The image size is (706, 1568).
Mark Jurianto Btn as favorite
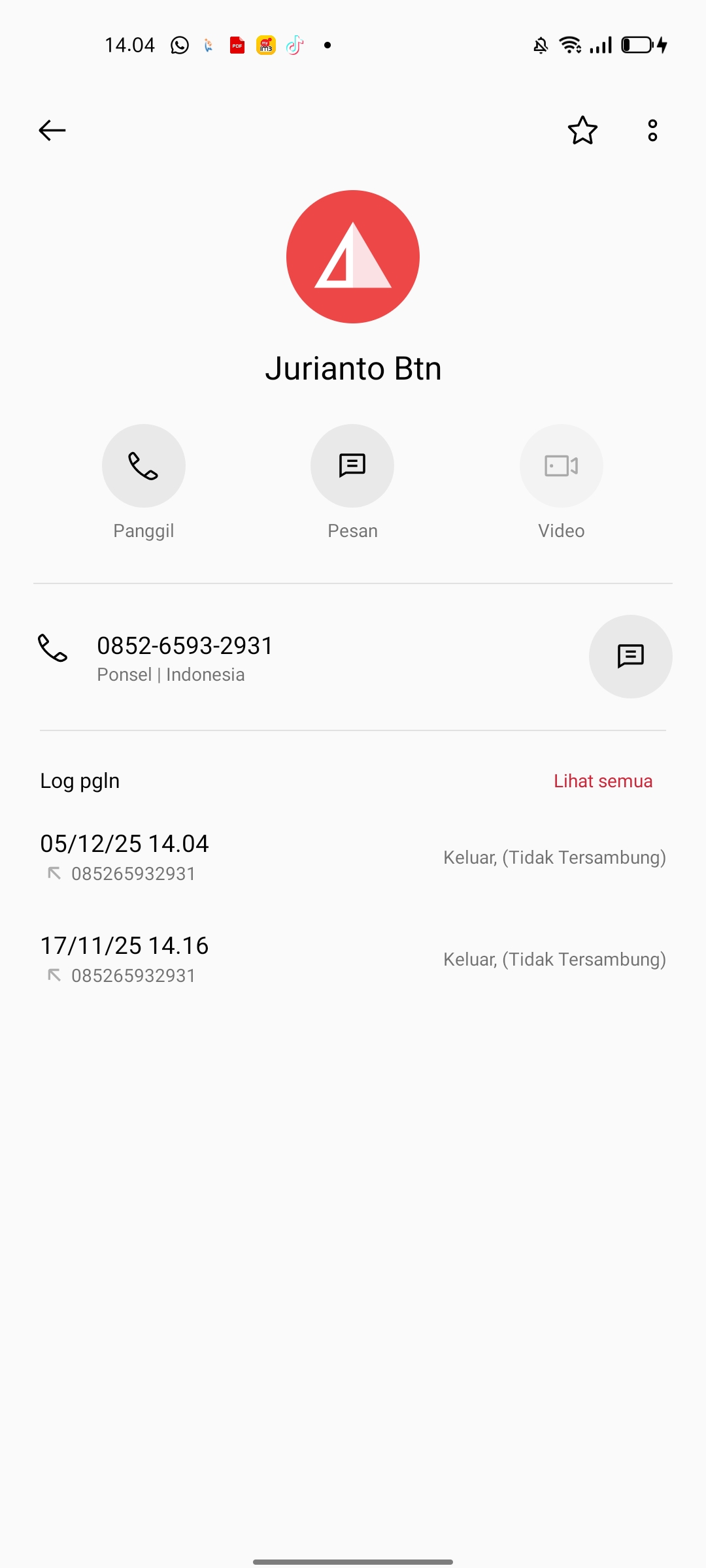point(582,131)
